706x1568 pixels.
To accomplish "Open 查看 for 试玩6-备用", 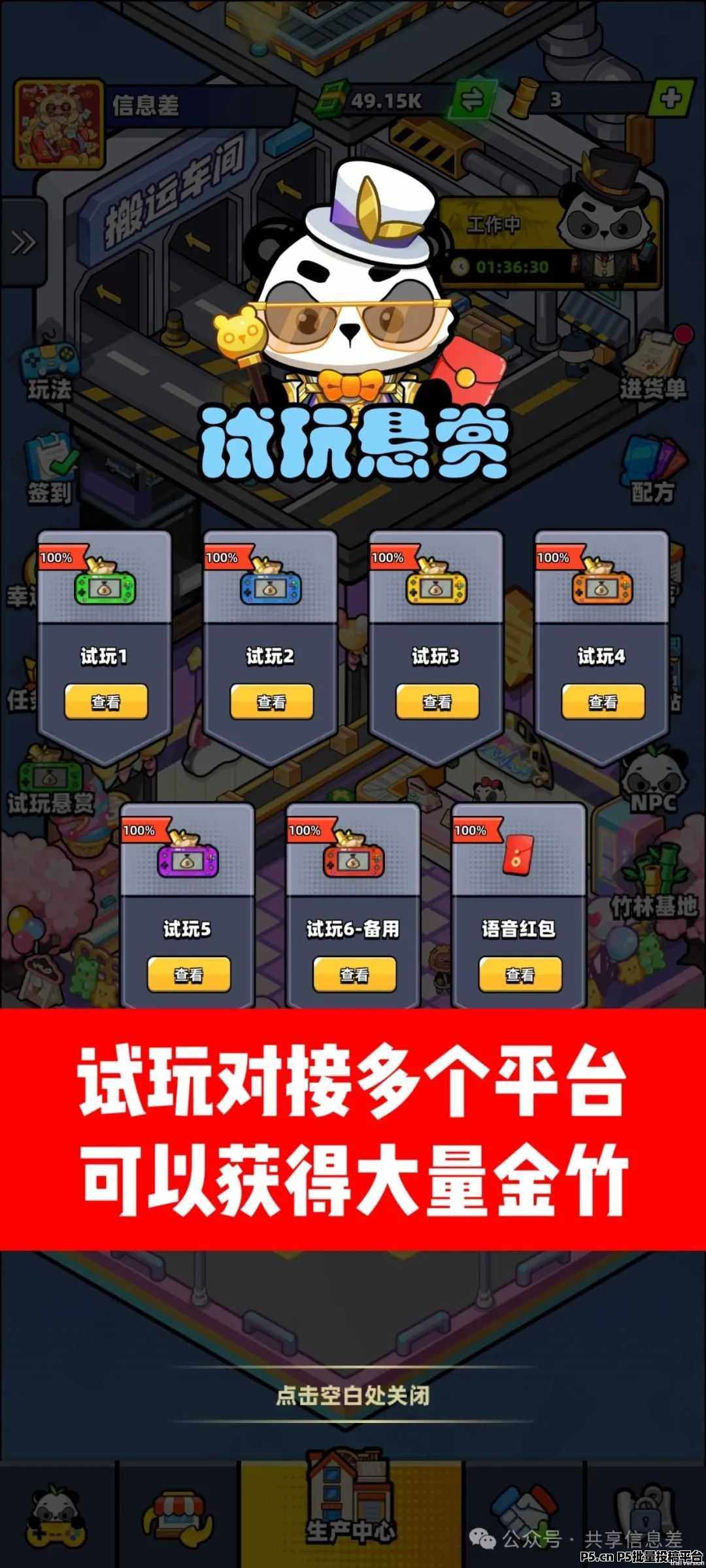I will pyautogui.click(x=354, y=975).
